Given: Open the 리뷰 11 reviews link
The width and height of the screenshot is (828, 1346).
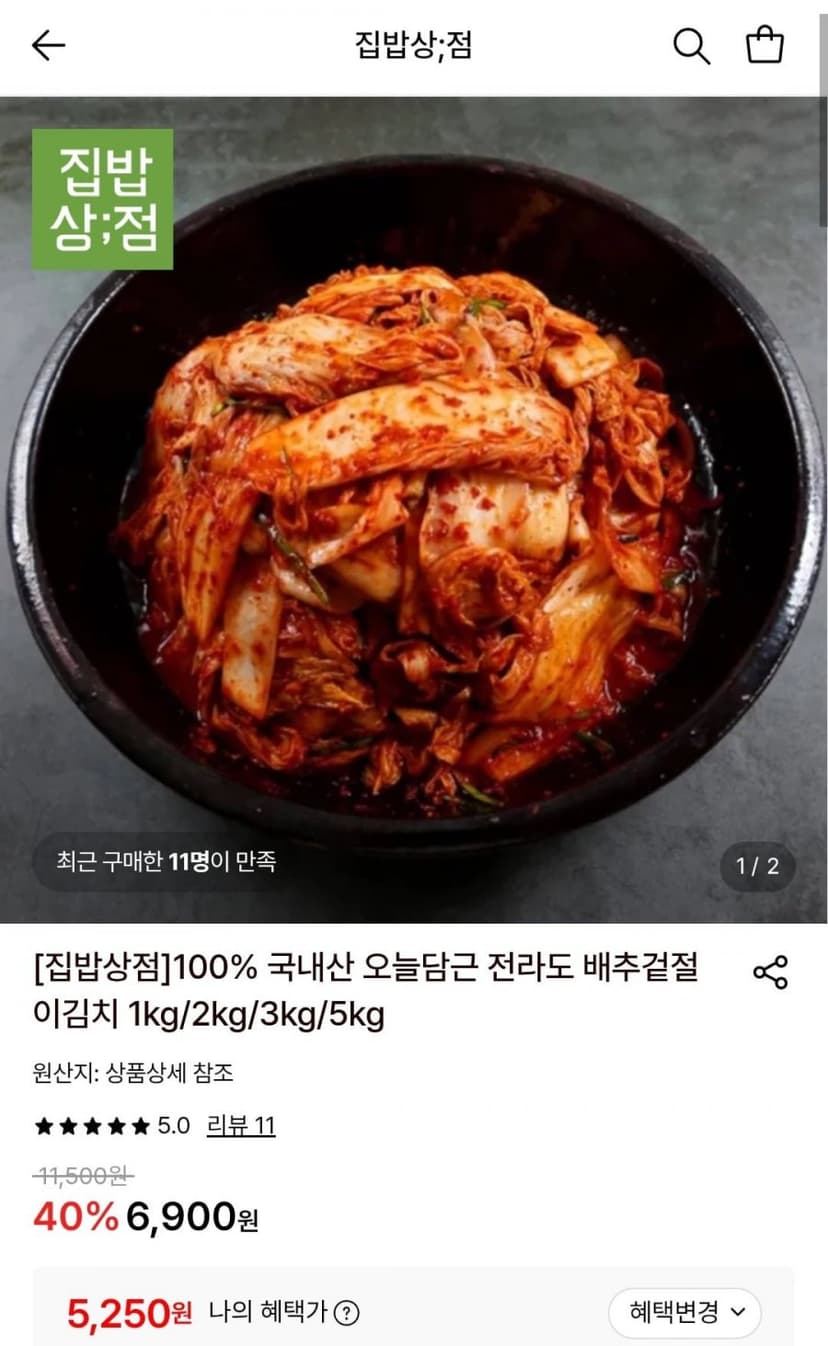Looking at the screenshot, I should click(241, 1126).
